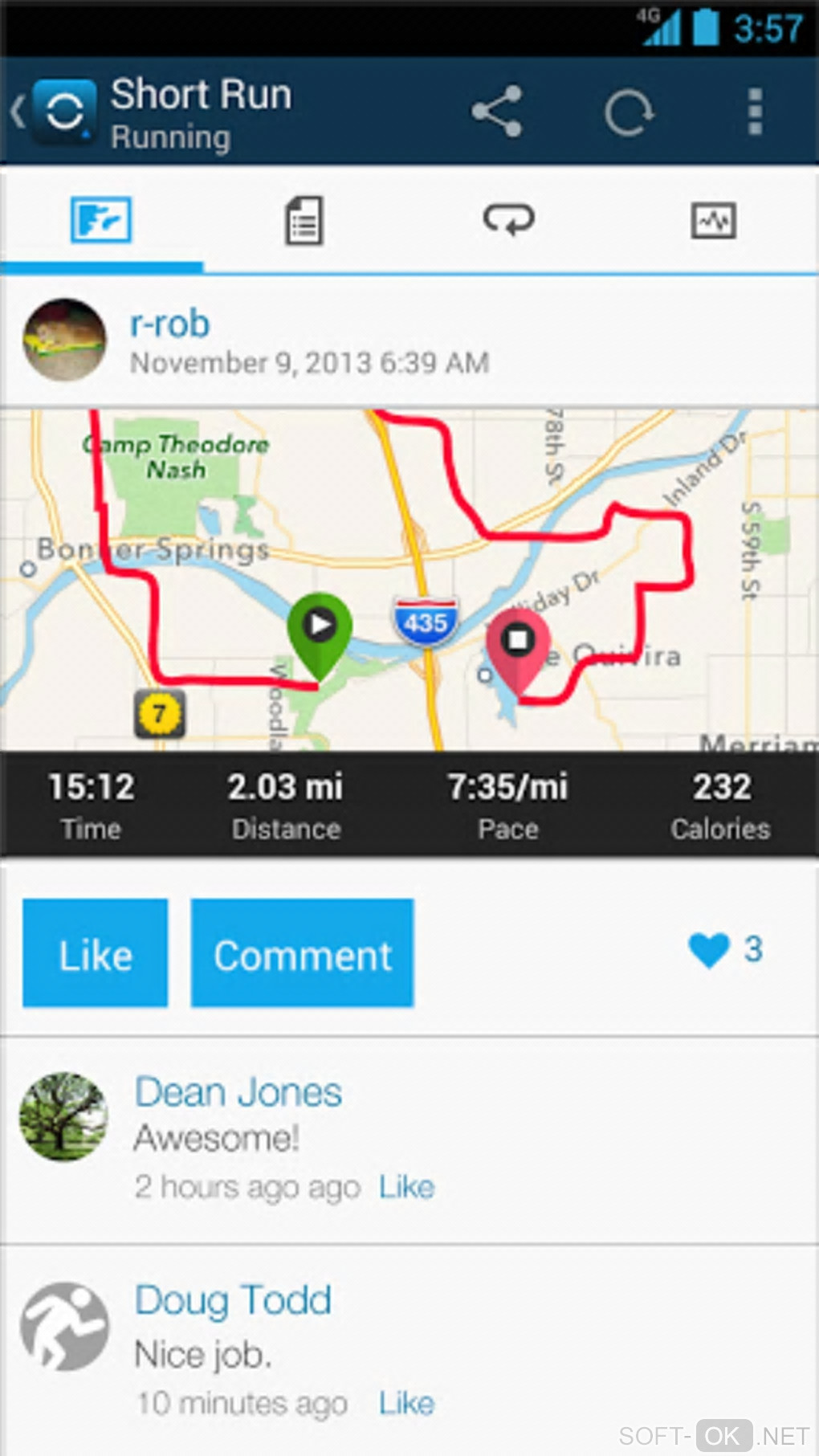The image size is (819, 1456).
Task: Open Doug Todd's profile
Action: pos(233,1300)
